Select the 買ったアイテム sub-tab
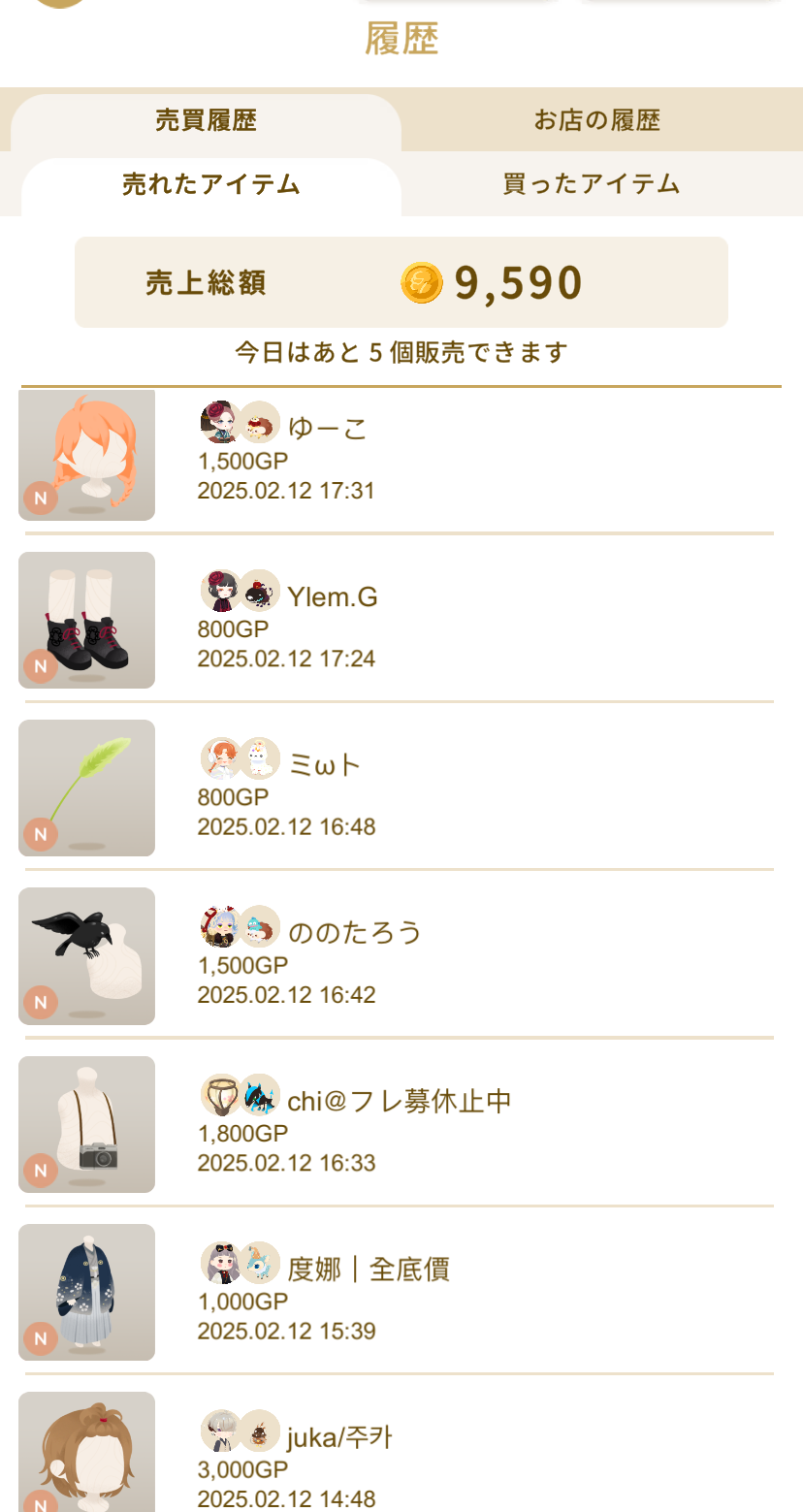The image size is (803, 1512). (x=591, y=184)
